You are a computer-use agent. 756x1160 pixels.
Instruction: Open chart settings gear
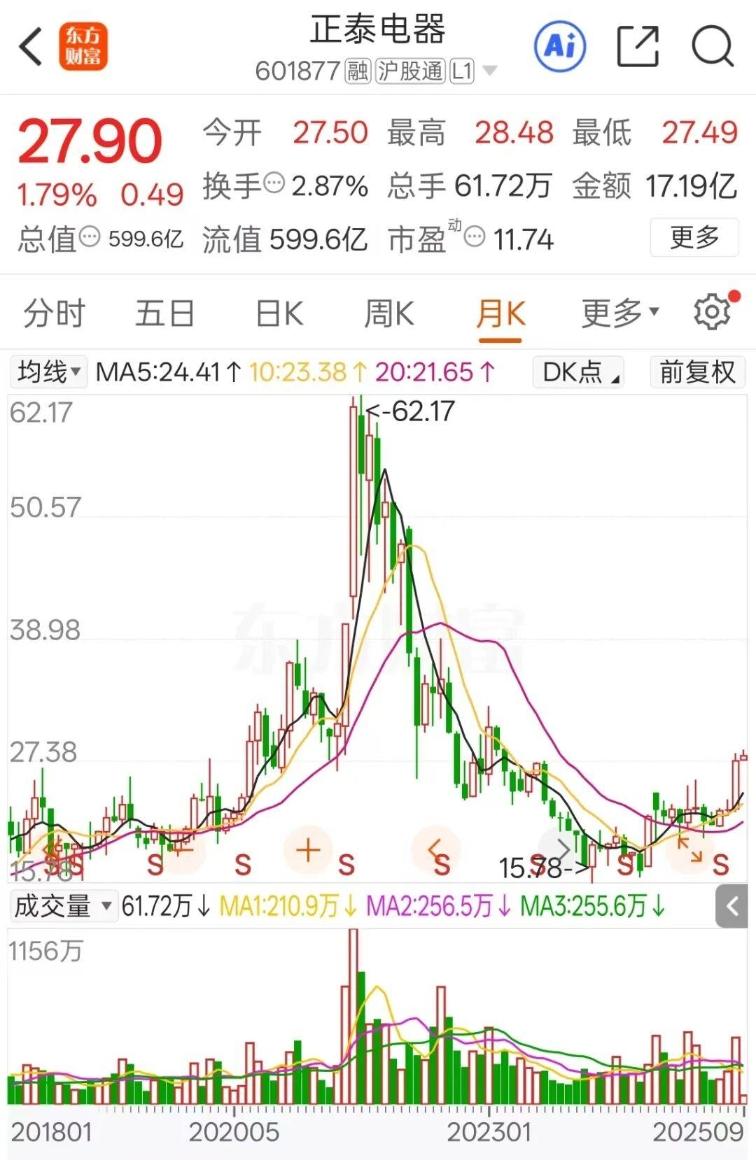tap(712, 313)
